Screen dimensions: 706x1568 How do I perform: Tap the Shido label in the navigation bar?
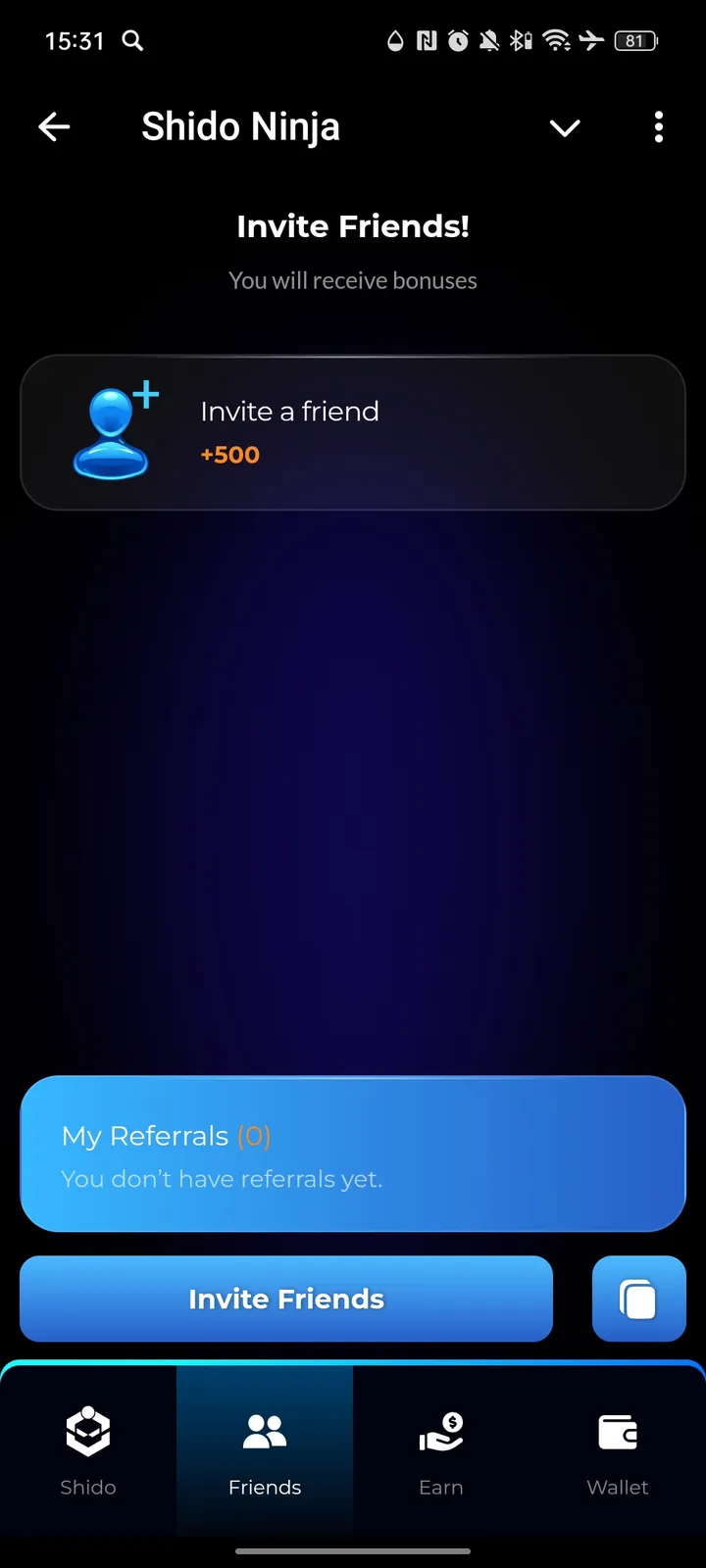[88, 1487]
